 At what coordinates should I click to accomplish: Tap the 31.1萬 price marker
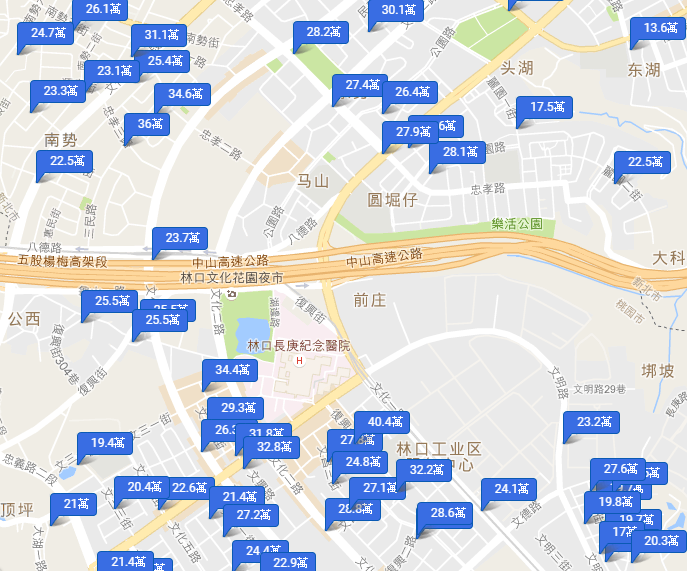pos(160,35)
